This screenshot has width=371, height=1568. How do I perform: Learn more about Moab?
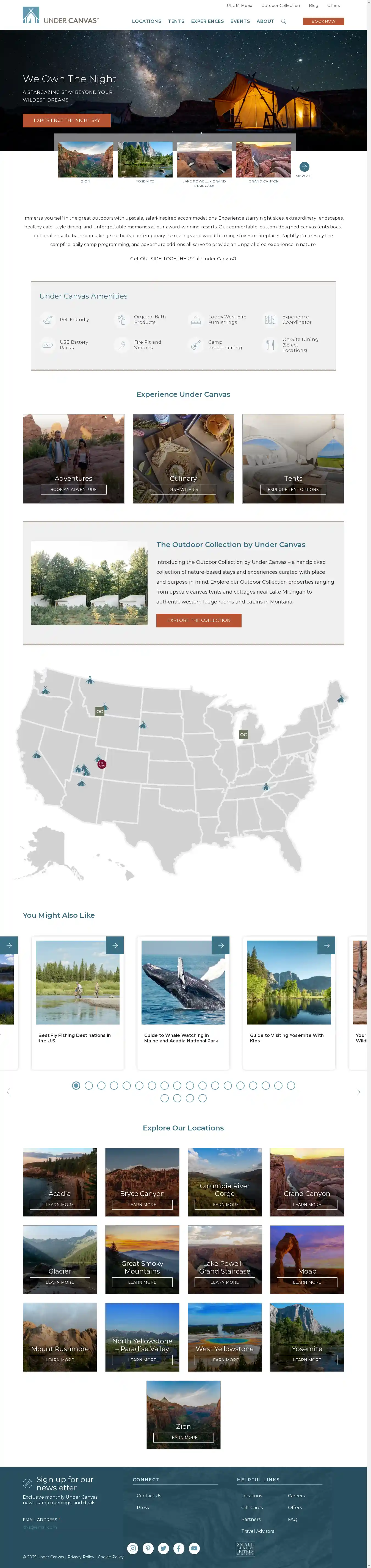[x=307, y=1282]
